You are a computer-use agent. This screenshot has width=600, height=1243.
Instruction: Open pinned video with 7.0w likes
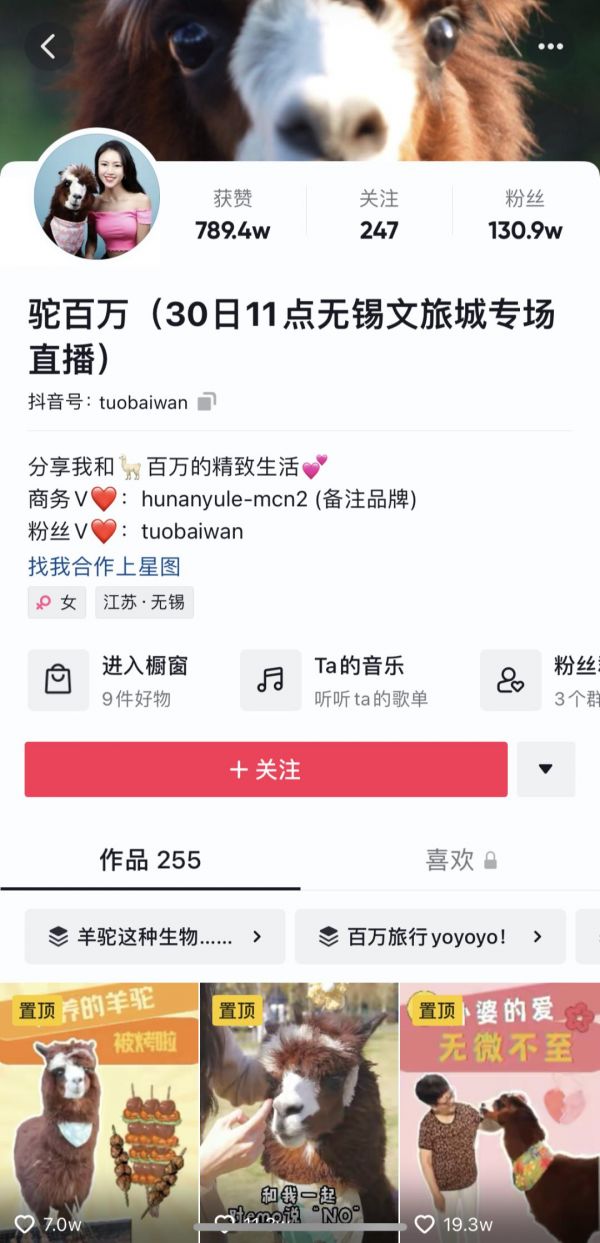[98, 1110]
